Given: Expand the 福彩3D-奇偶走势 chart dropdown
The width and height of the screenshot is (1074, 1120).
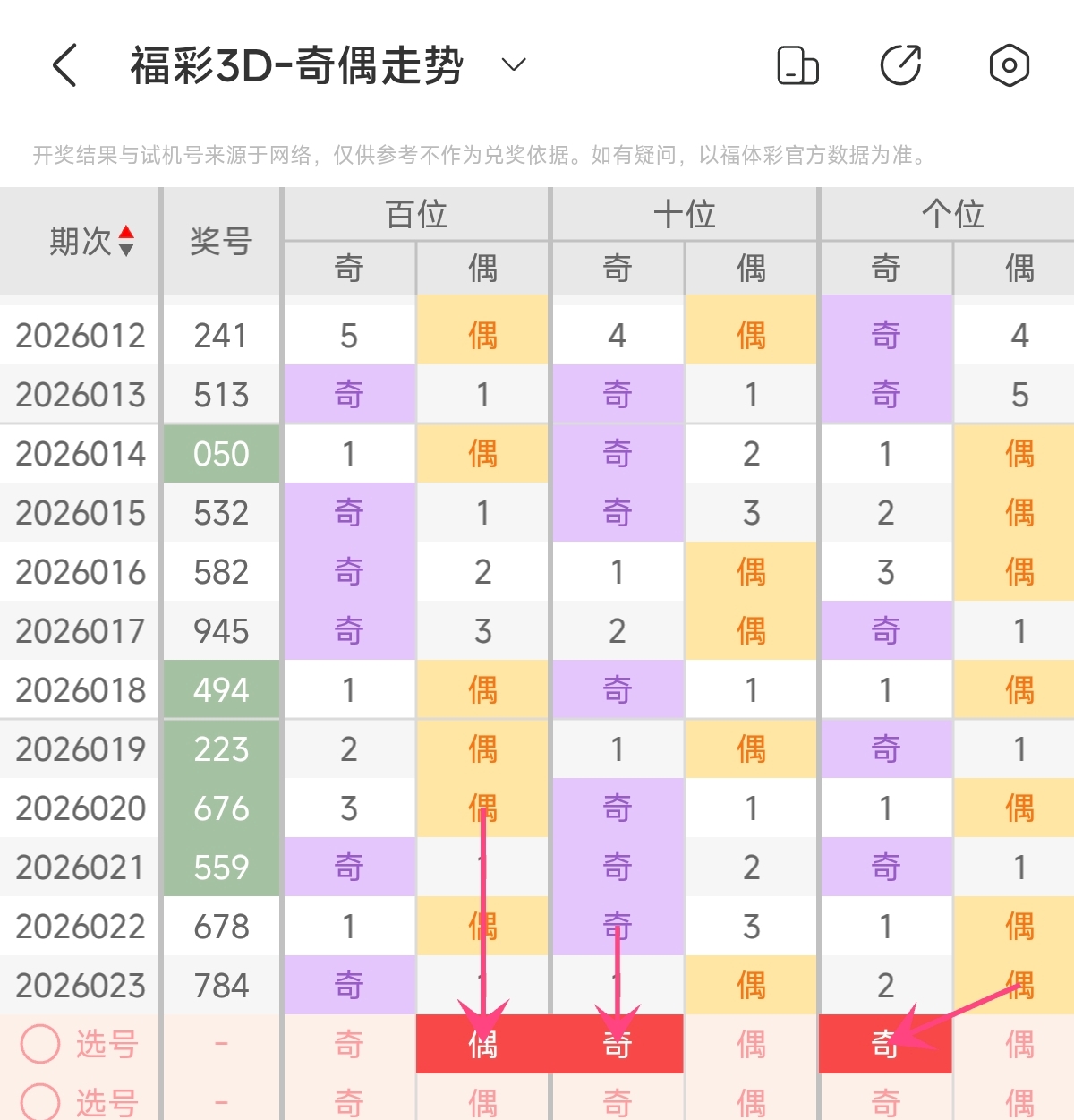Looking at the screenshot, I should [513, 65].
